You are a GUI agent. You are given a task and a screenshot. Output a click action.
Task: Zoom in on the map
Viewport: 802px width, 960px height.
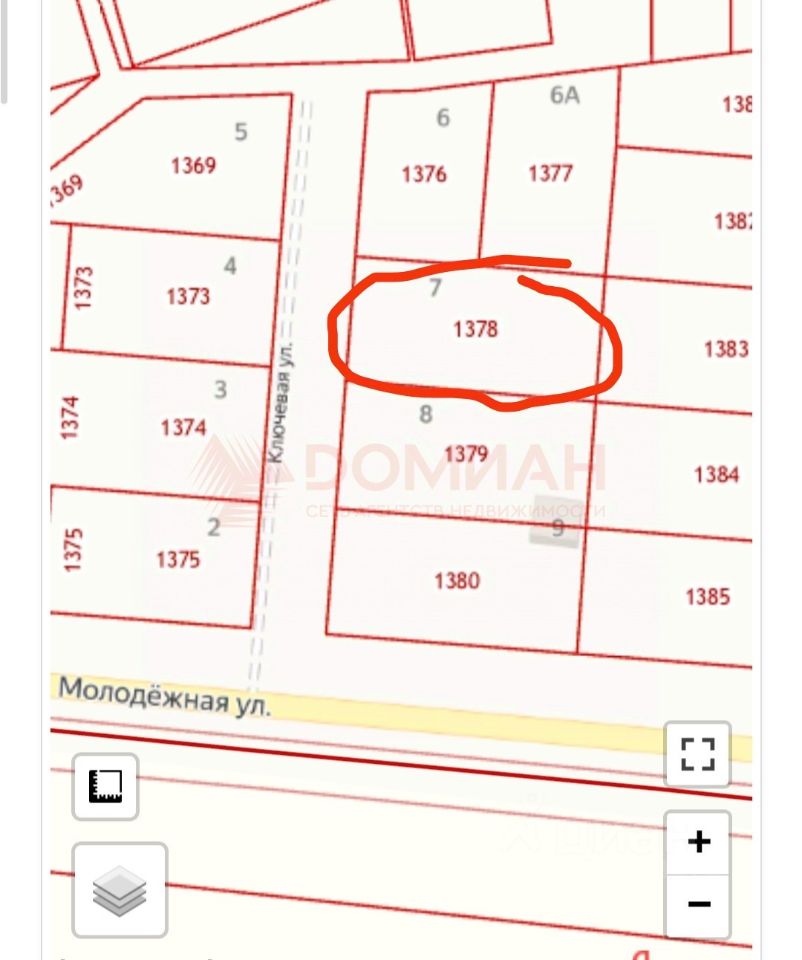tap(698, 842)
